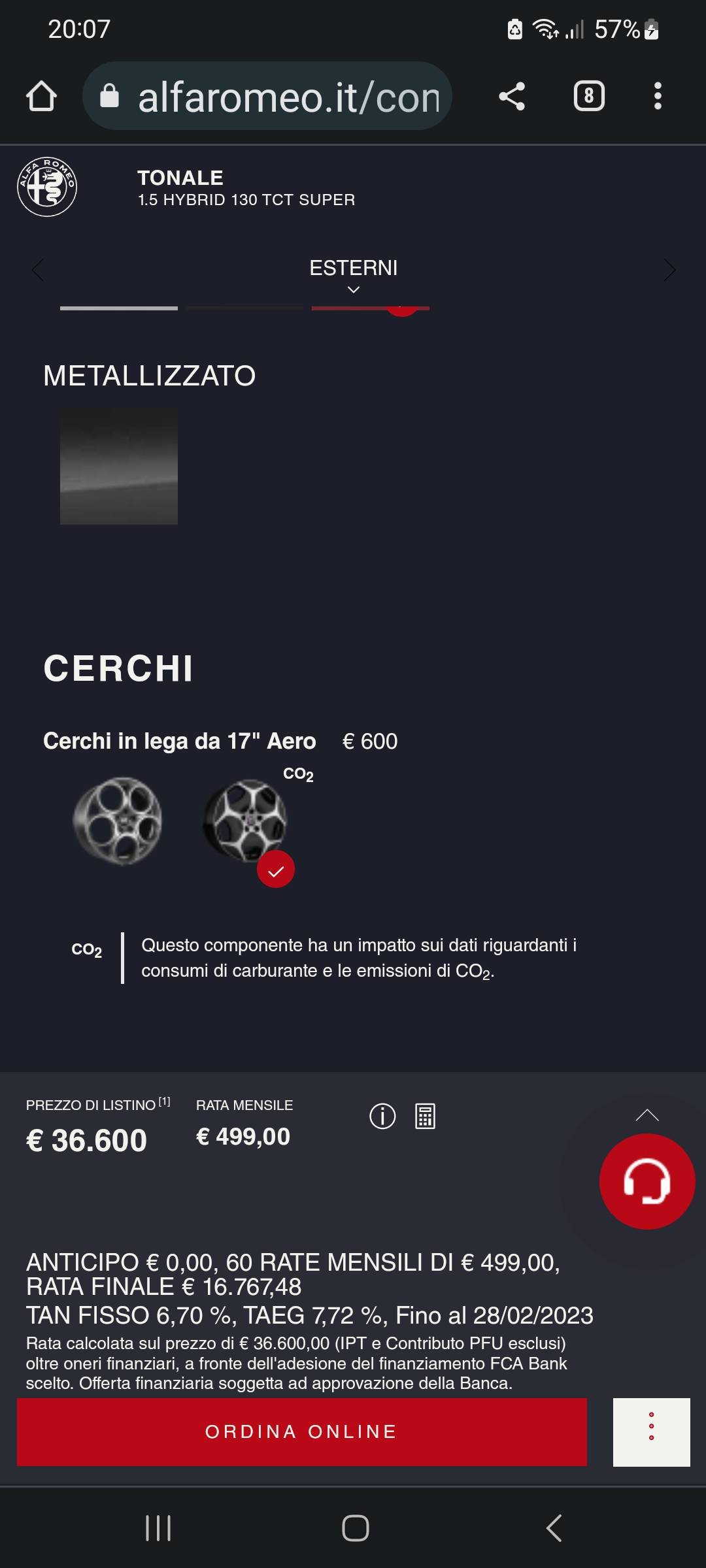Select the silver 17-inch alloy wheel
The height and width of the screenshot is (1568, 706).
tap(118, 821)
